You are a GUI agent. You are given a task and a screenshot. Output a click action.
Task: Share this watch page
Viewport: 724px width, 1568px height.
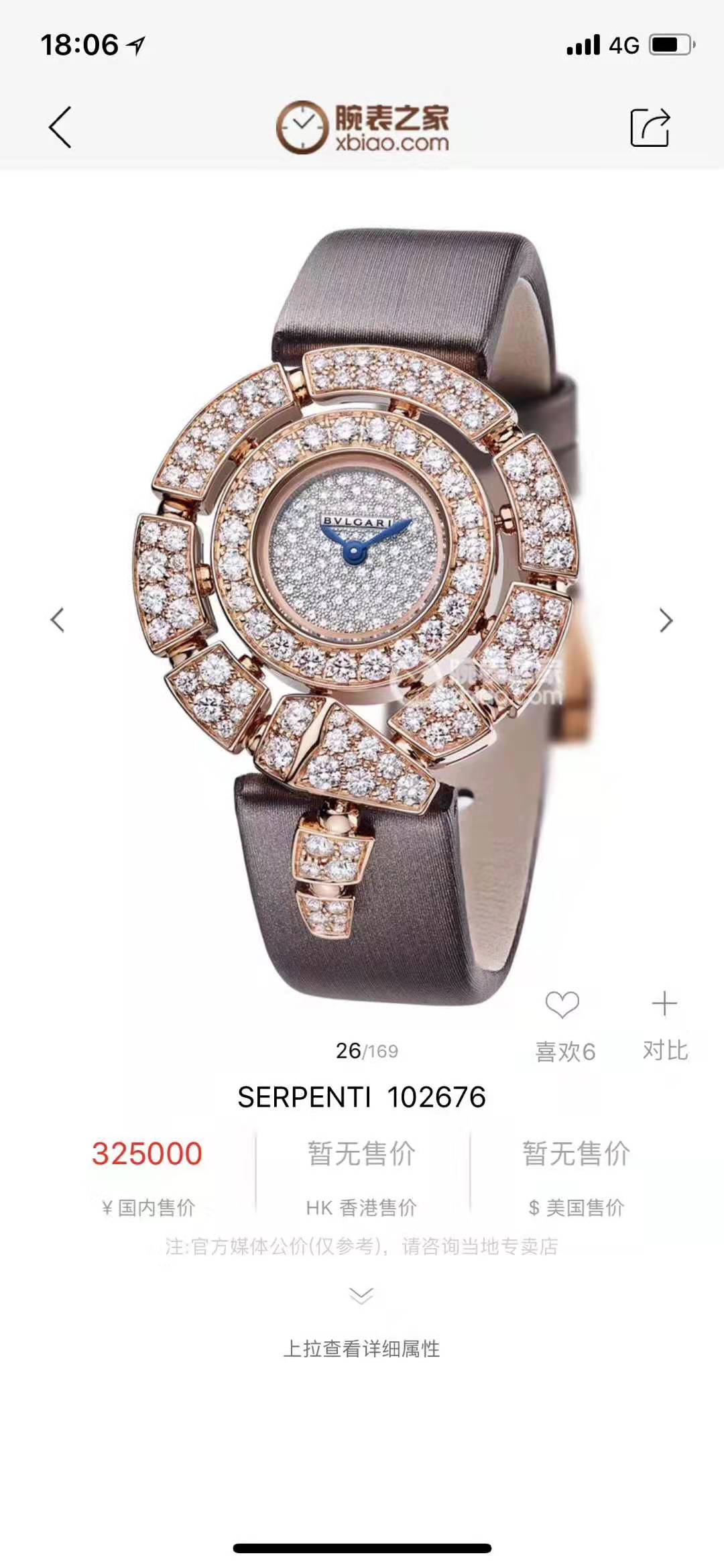click(650, 127)
